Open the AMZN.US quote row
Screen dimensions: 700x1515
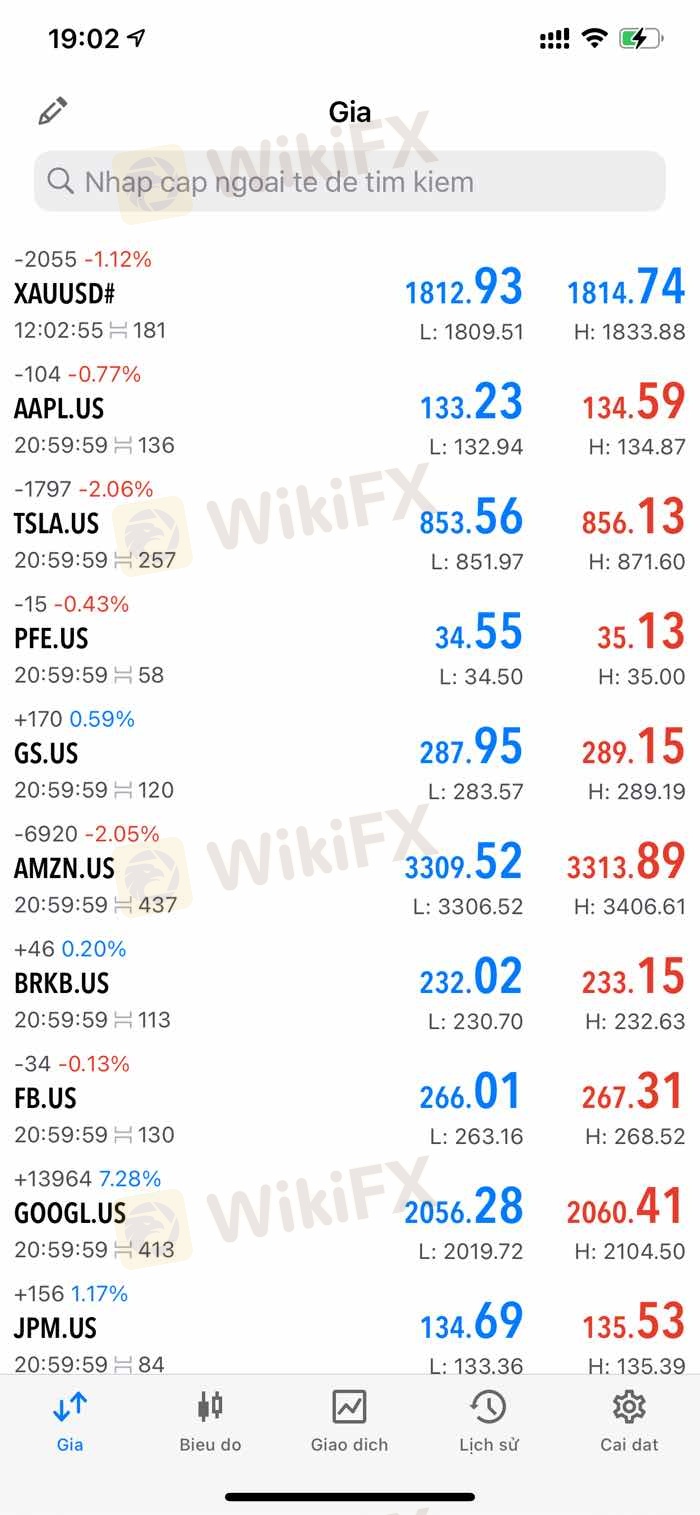tap(350, 870)
